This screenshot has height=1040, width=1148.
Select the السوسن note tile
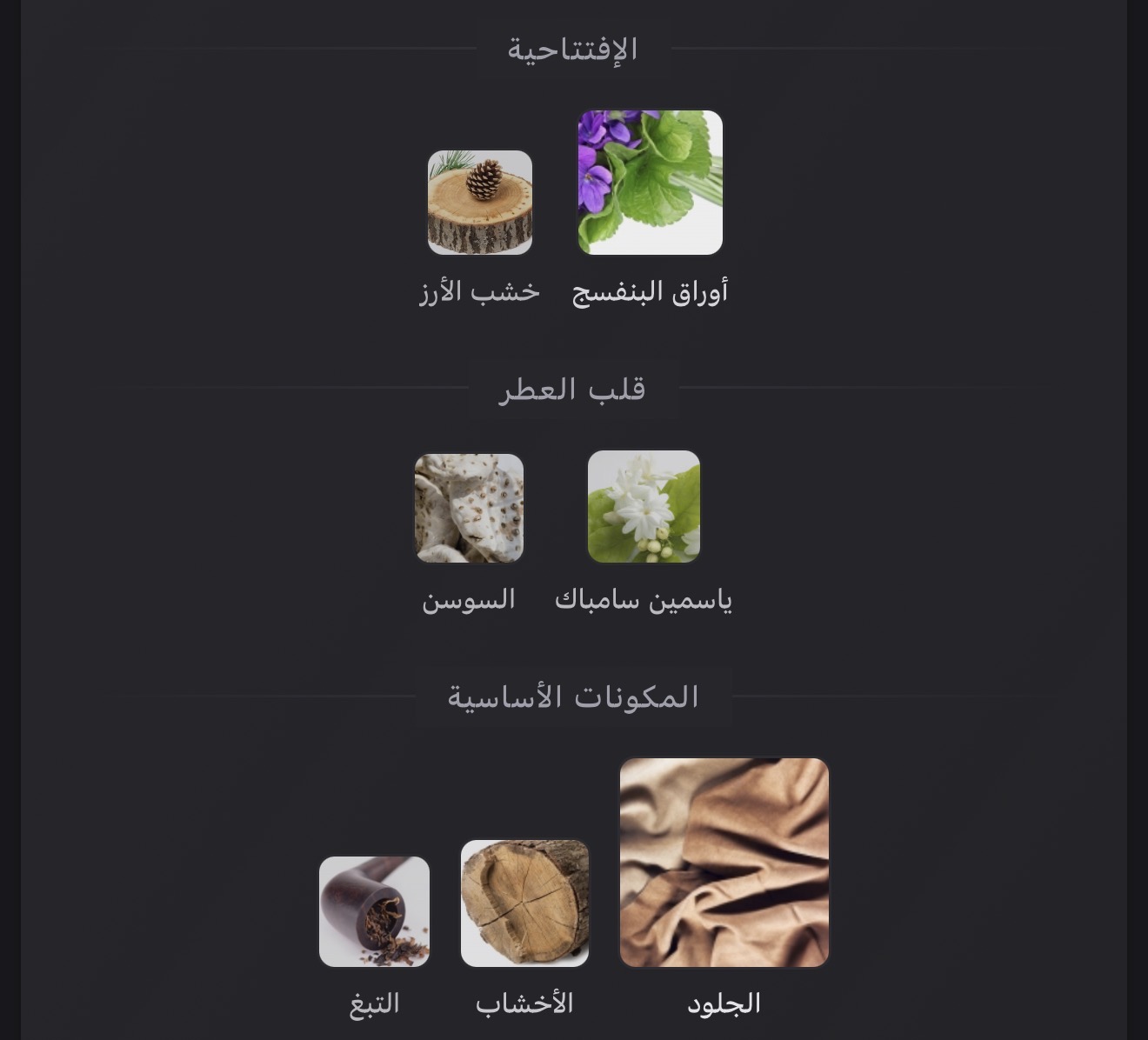click(469, 509)
